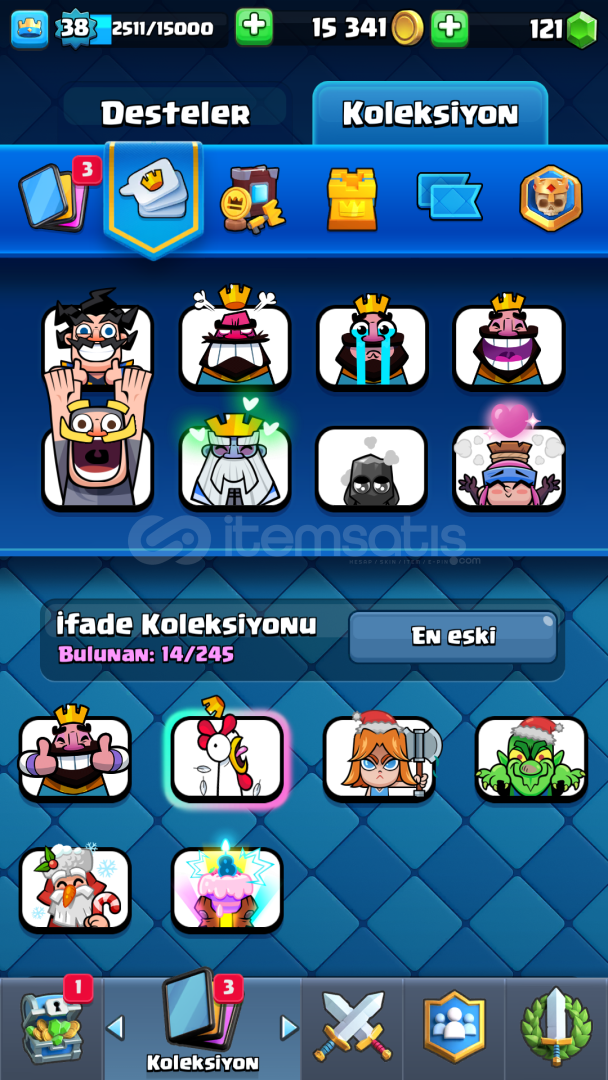Tap the green plus next to gold
Viewport: 608px width, 1080px height.
pyautogui.click(x=450, y=28)
